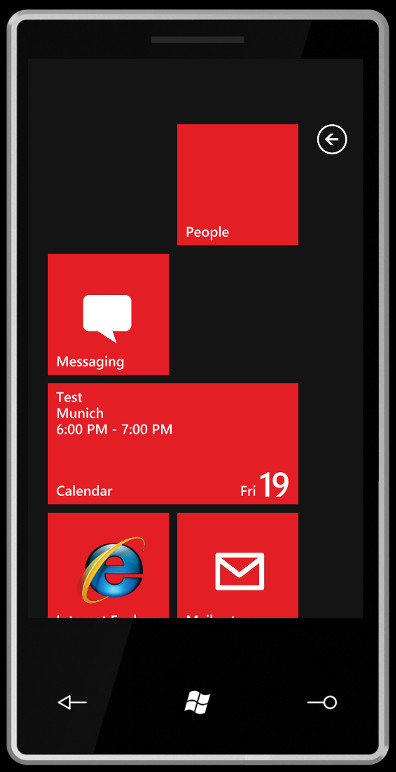The width and height of the screenshot is (396, 772).
Task: Open the People tile
Action: point(237,184)
